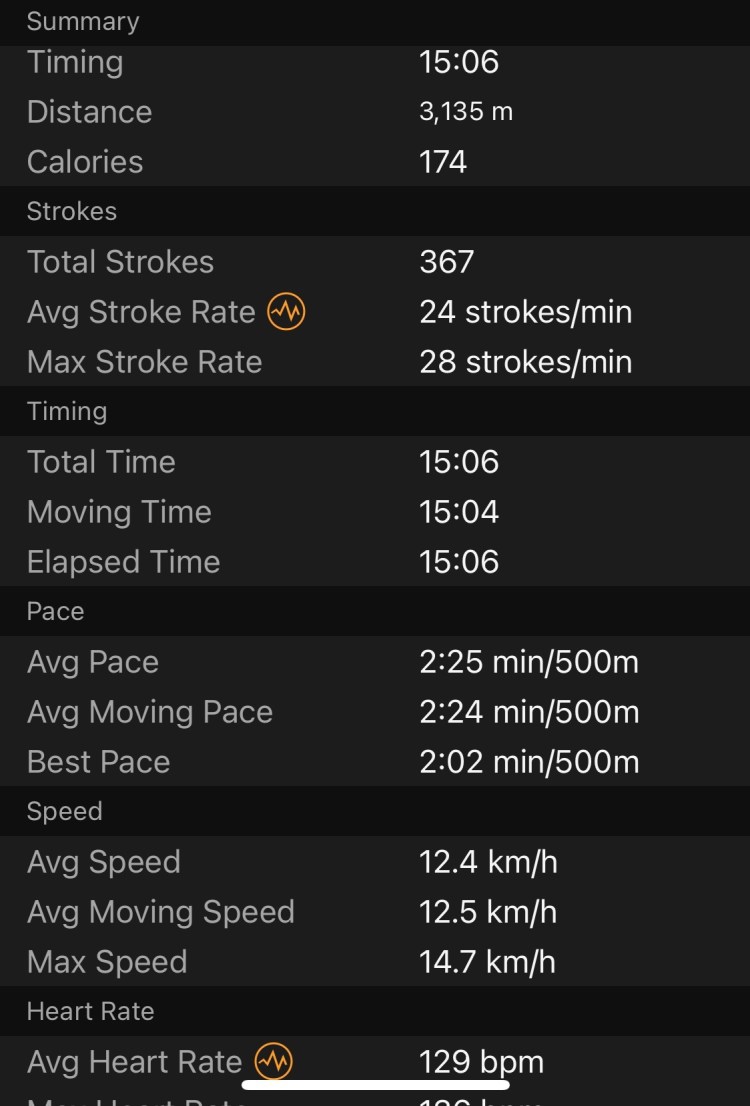The width and height of the screenshot is (750, 1106).
Task: Open the Avg Heart Rate chart icon
Action: pyautogui.click(x=273, y=1061)
